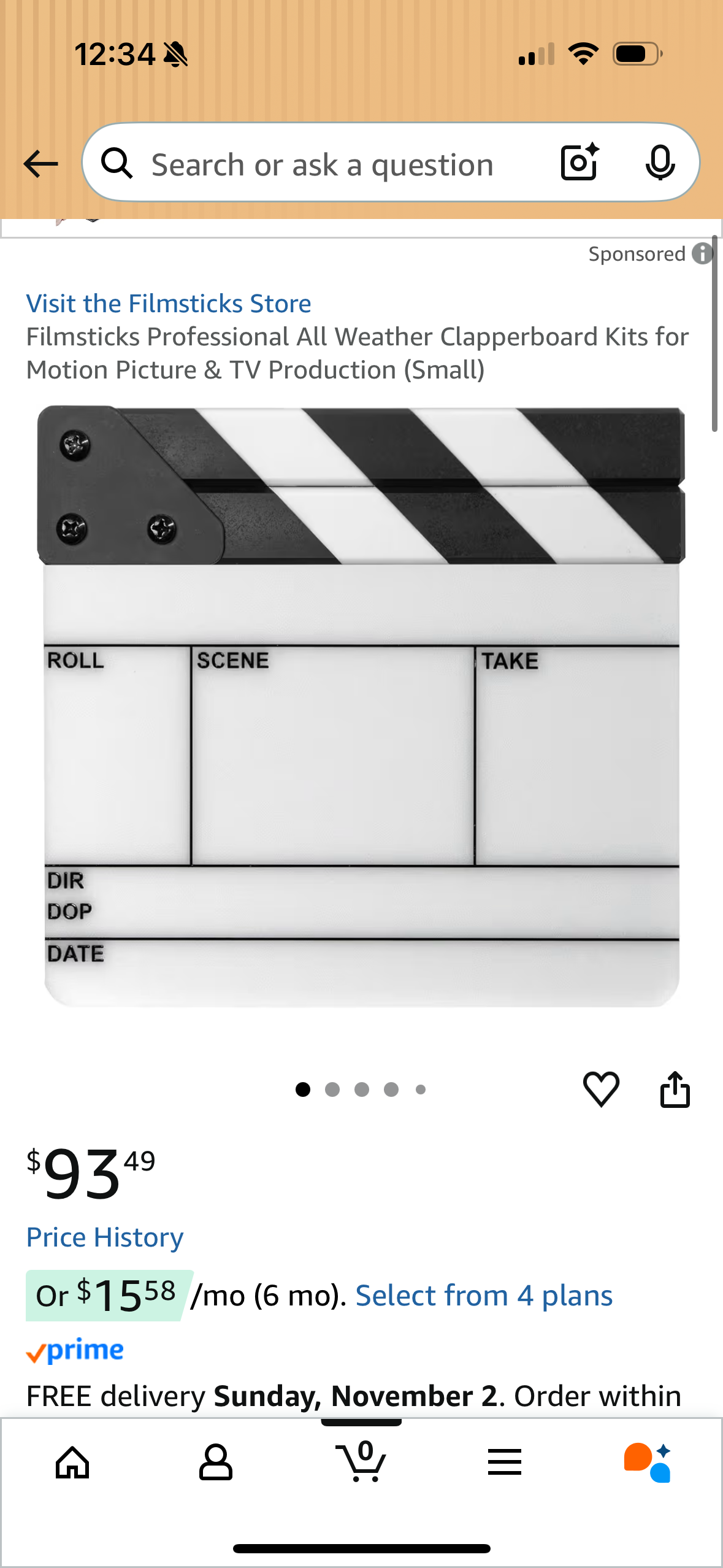The width and height of the screenshot is (723, 1568).
Task: Jump to second image dot
Action: point(332,1090)
